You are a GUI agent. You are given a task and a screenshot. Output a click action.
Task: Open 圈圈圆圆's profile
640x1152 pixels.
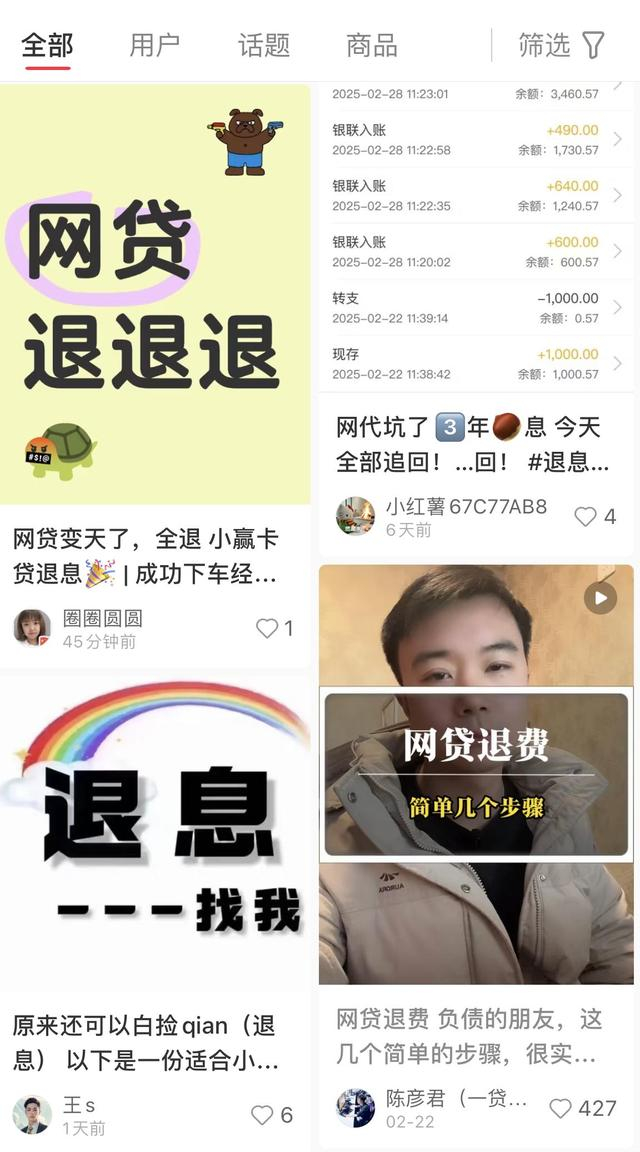tap(32, 628)
